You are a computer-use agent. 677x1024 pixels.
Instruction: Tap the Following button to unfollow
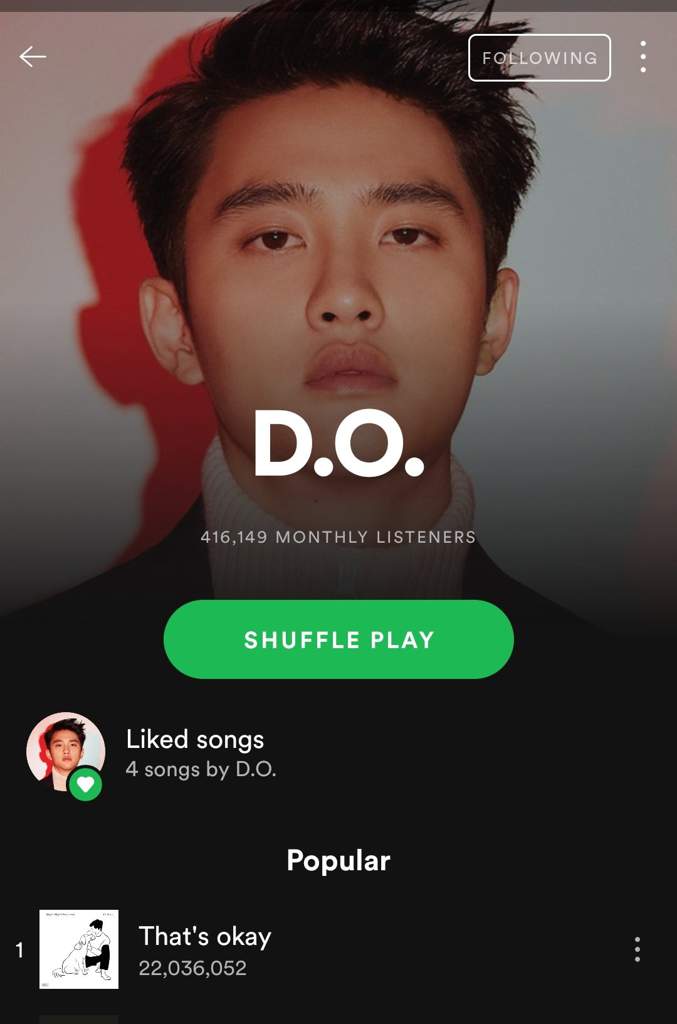tap(539, 58)
